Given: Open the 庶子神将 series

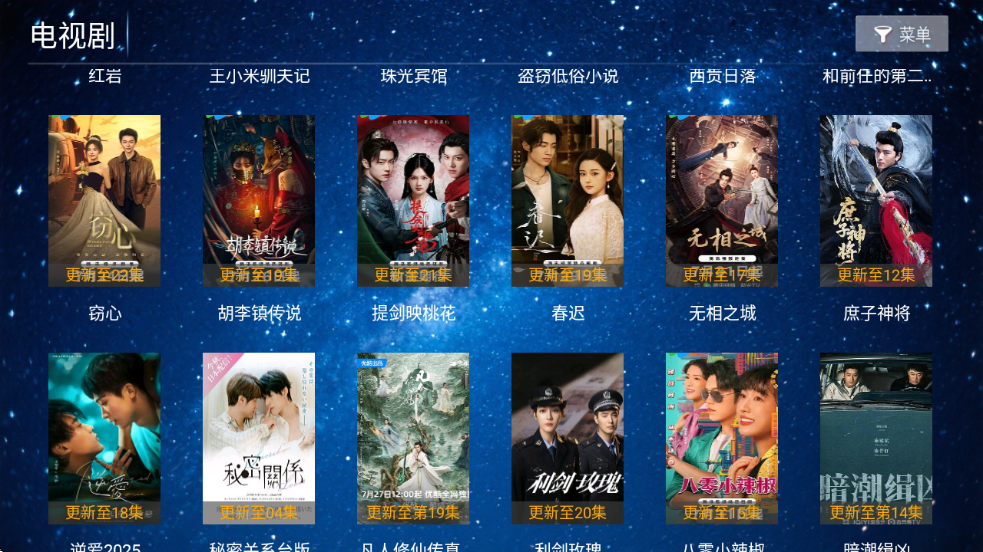Looking at the screenshot, I should pos(876,200).
